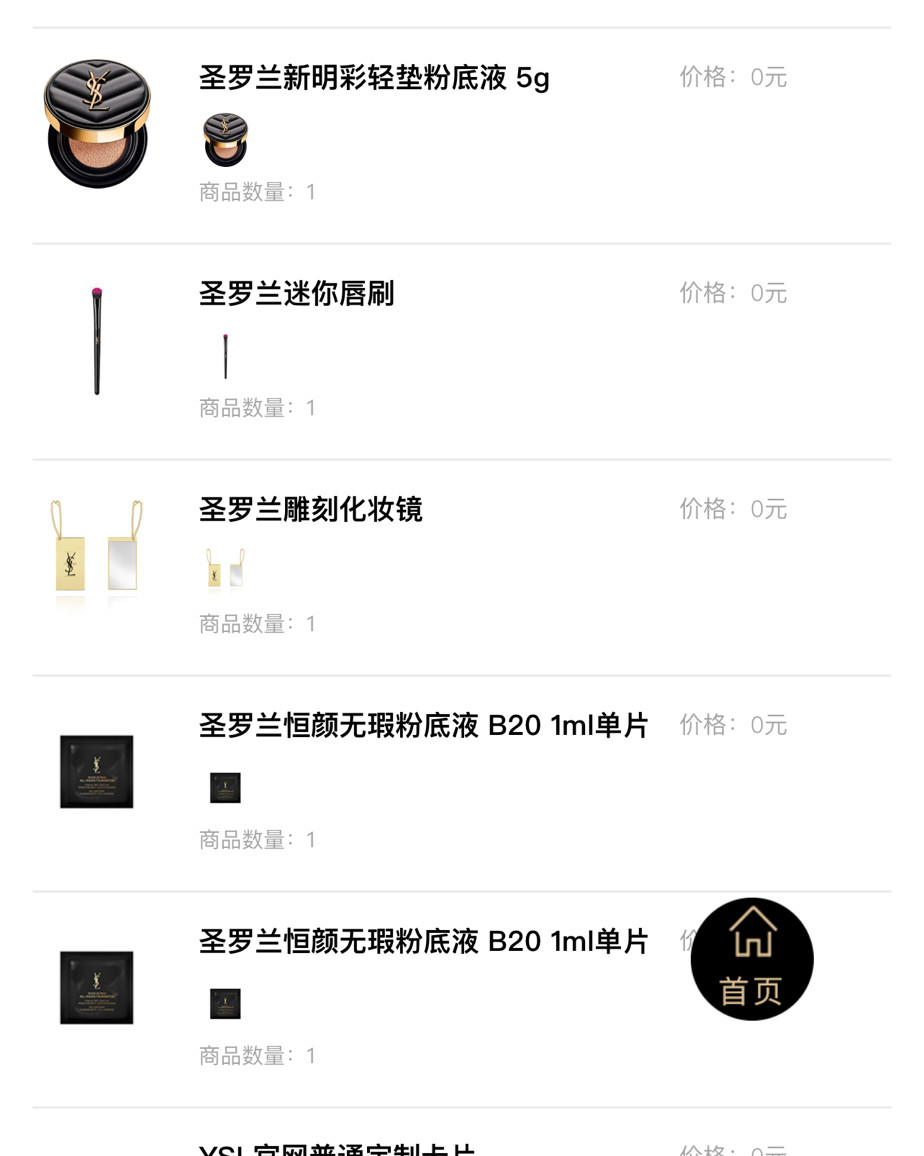Tap the first B20 sample sachet variant icon

pos(225,787)
